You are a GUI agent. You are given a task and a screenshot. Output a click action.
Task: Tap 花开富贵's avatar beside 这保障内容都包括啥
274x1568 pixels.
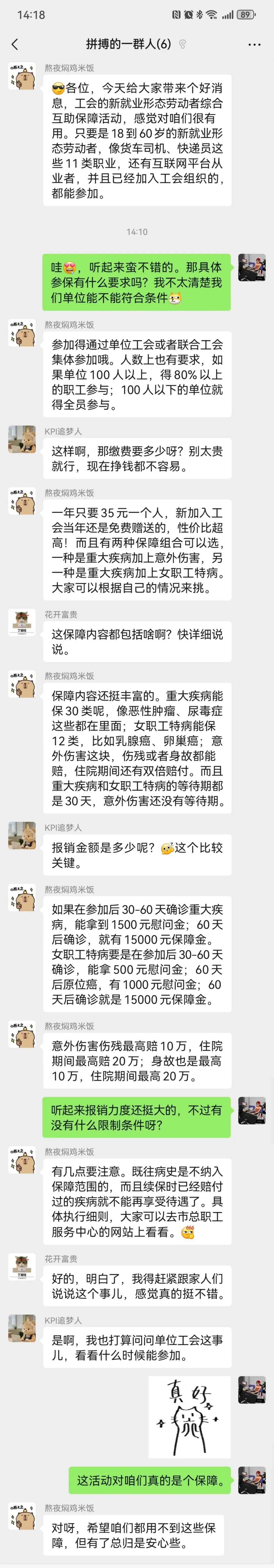coord(21,623)
